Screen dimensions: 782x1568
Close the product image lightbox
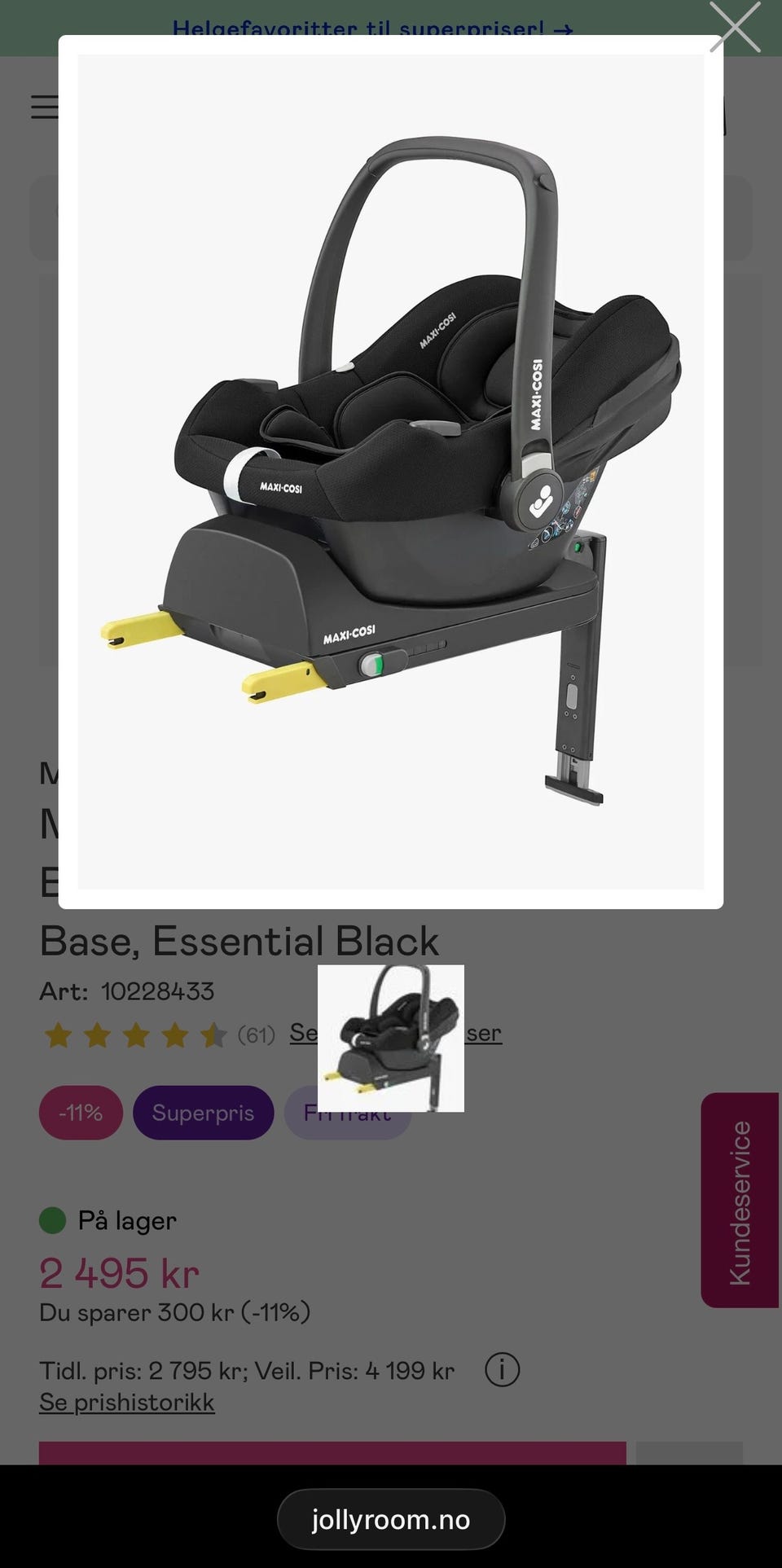coord(734,28)
